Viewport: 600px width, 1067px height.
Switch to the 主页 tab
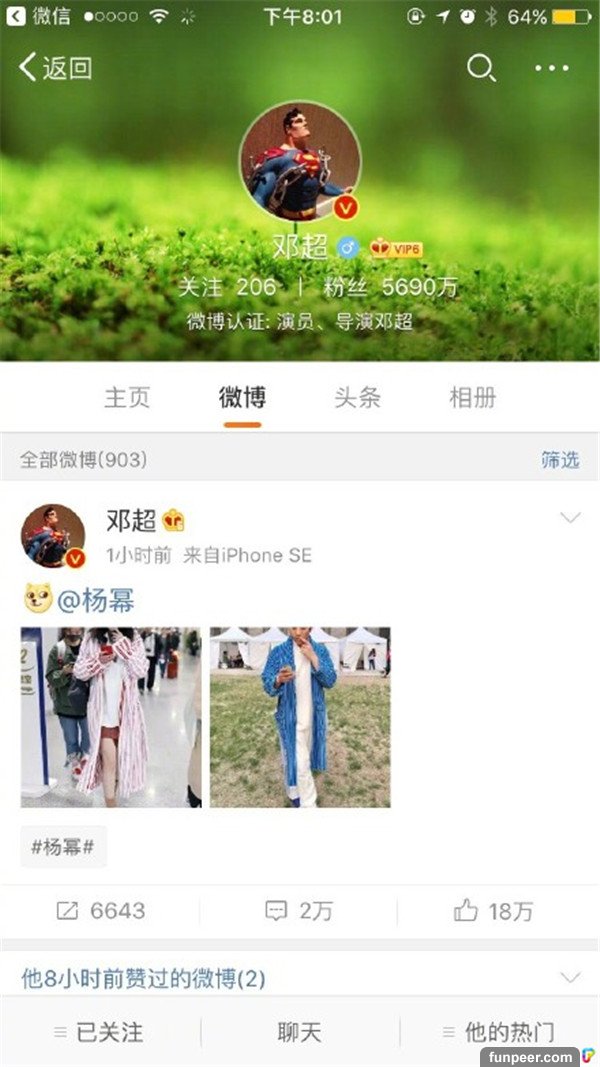tap(127, 397)
